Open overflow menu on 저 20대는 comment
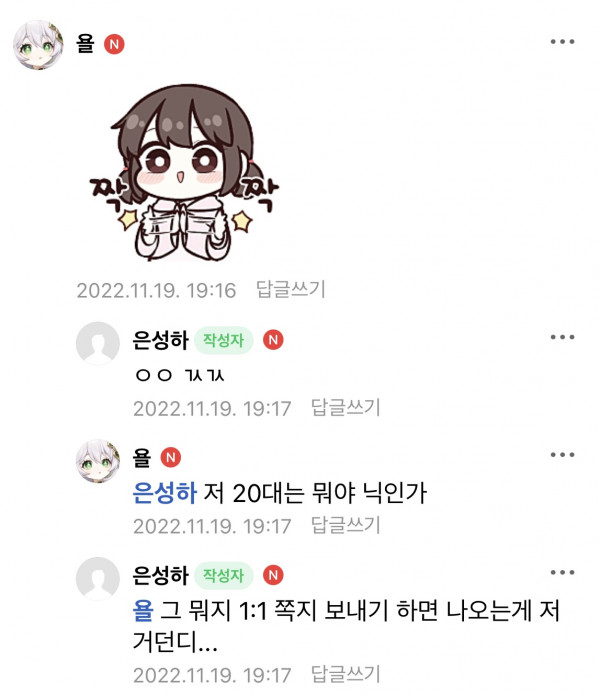Image resolution: width=600 pixels, height=695 pixels. click(x=562, y=456)
